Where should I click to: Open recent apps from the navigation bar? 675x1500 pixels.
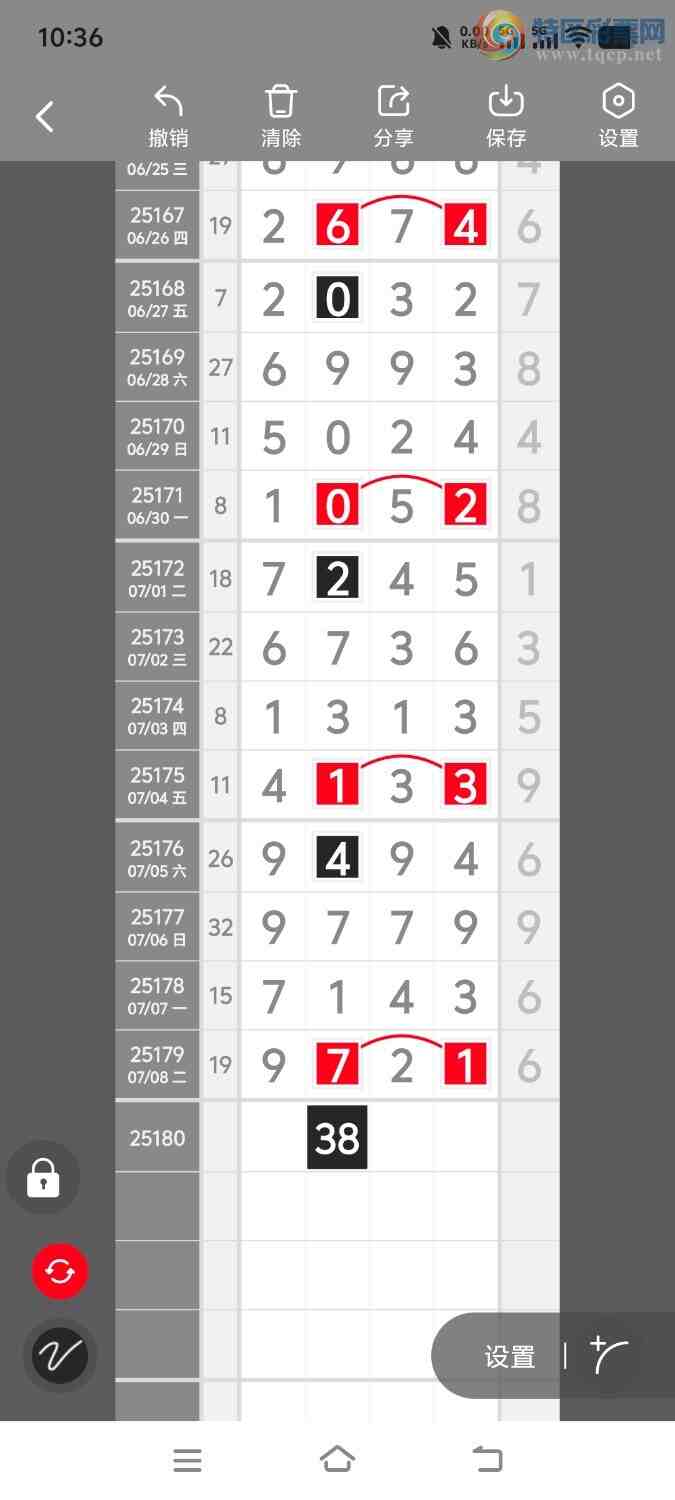(x=187, y=1460)
